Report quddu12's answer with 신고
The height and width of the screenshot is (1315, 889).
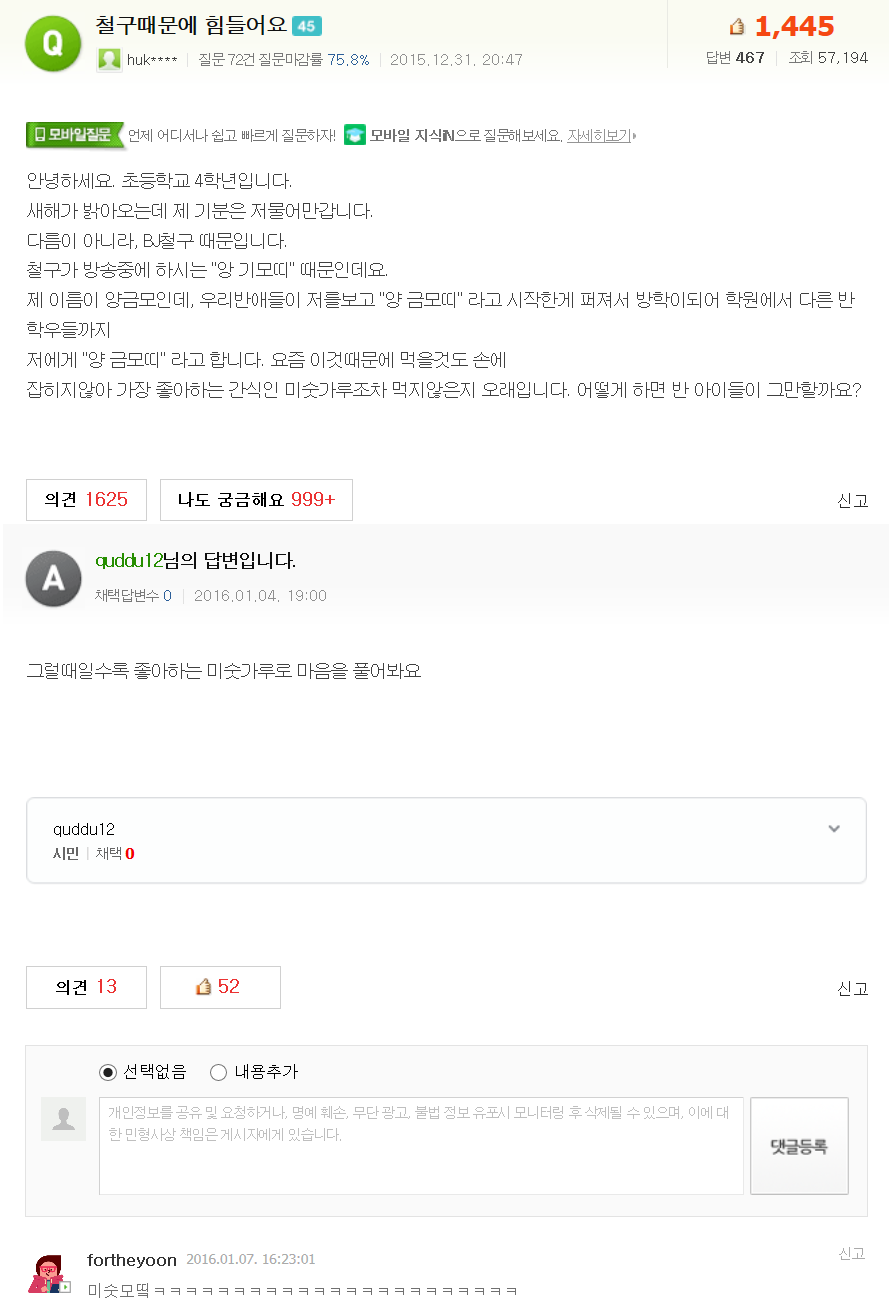pyautogui.click(x=852, y=988)
